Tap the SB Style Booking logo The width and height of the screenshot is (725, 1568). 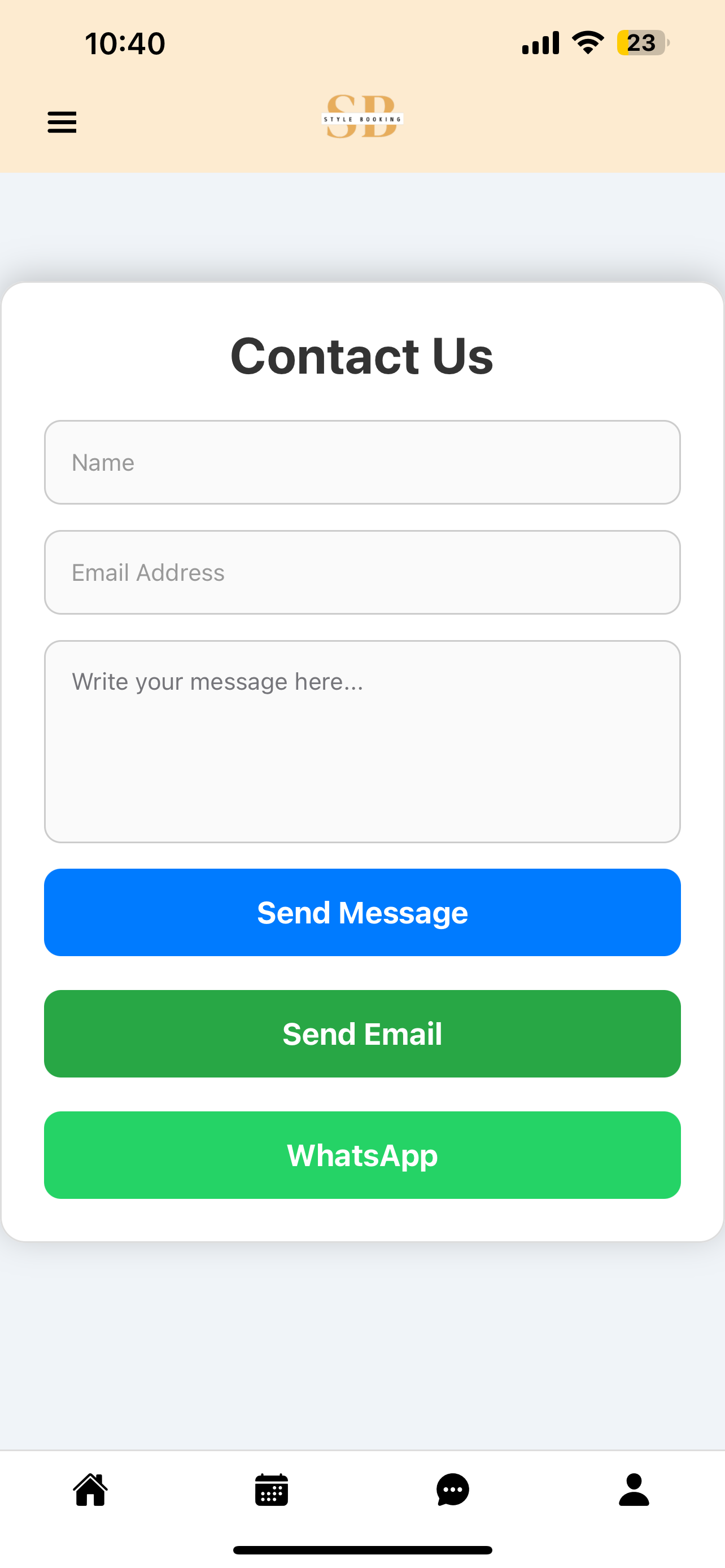coord(362,117)
